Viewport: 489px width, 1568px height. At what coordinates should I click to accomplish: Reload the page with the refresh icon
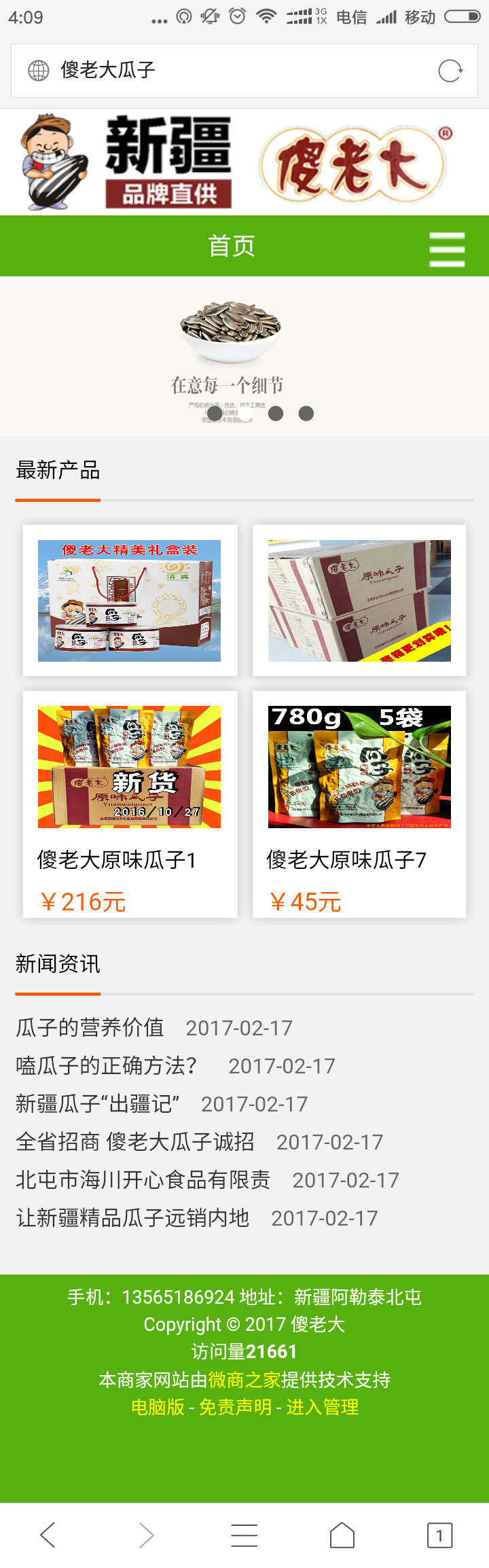[450, 71]
